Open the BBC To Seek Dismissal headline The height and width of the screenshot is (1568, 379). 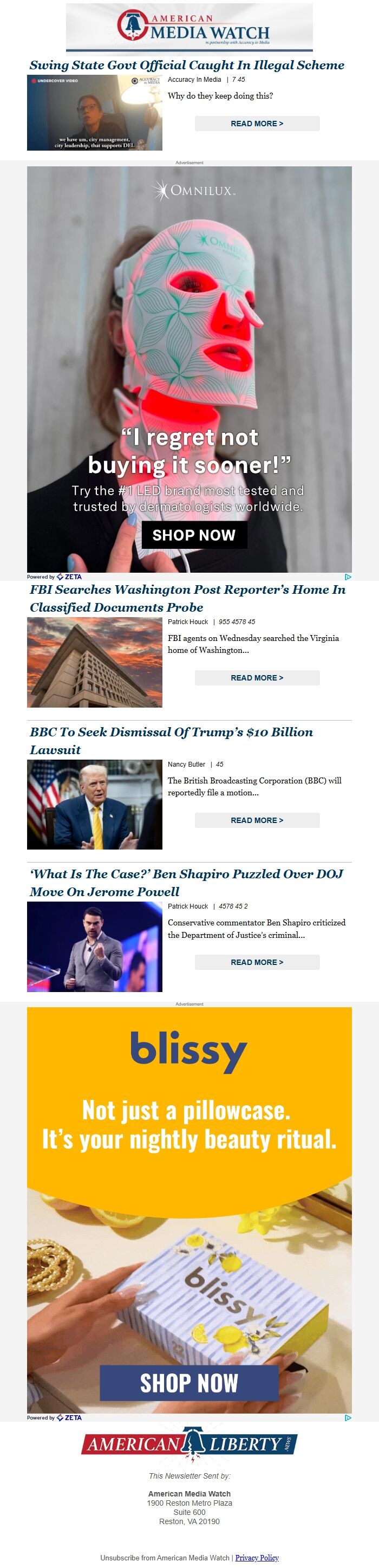coord(171,740)
